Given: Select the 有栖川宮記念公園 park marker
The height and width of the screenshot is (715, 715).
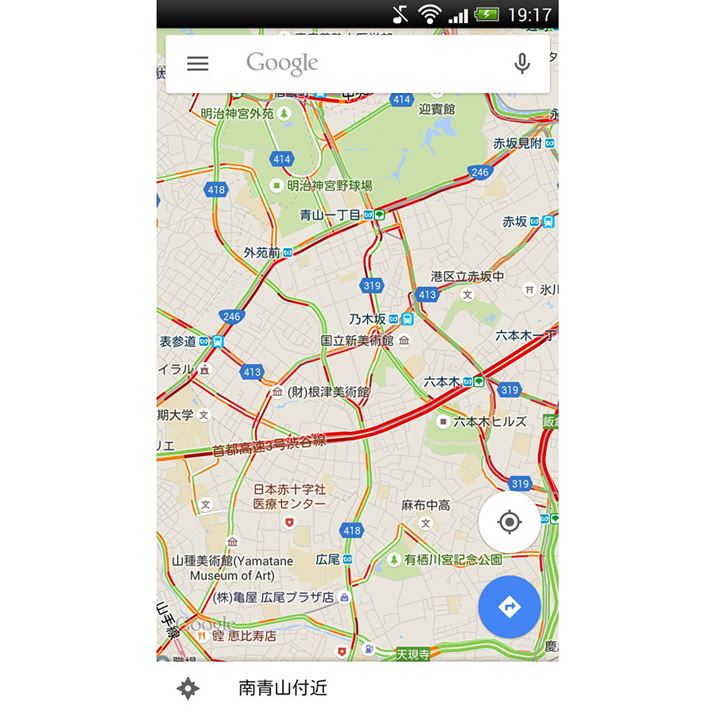Looking at the screenshot, I should click(395, 559).
